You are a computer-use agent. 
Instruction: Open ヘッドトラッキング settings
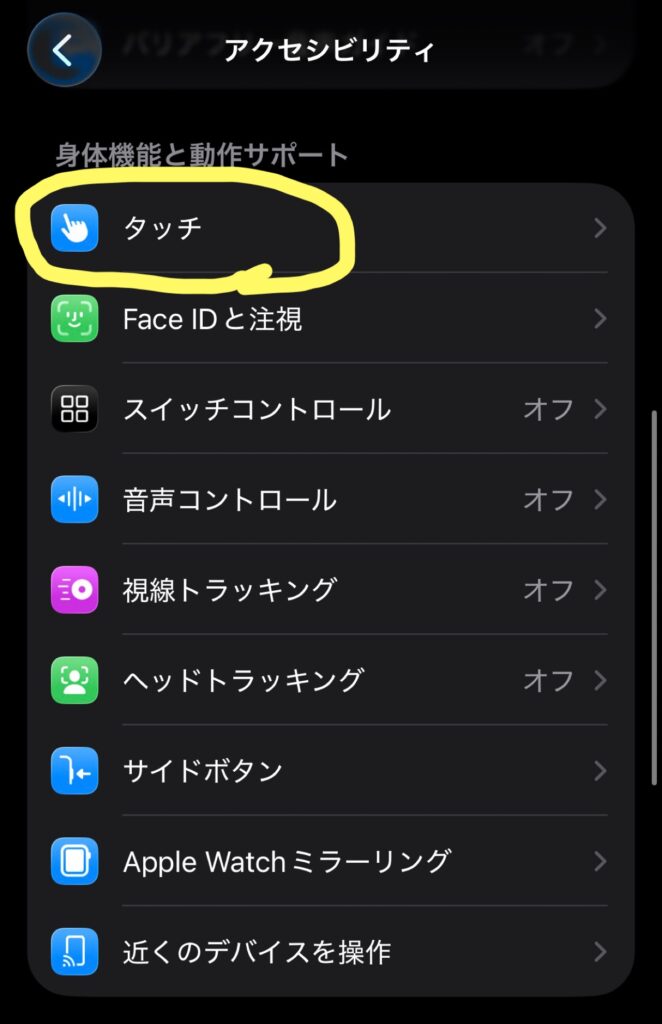pos(330,680)
